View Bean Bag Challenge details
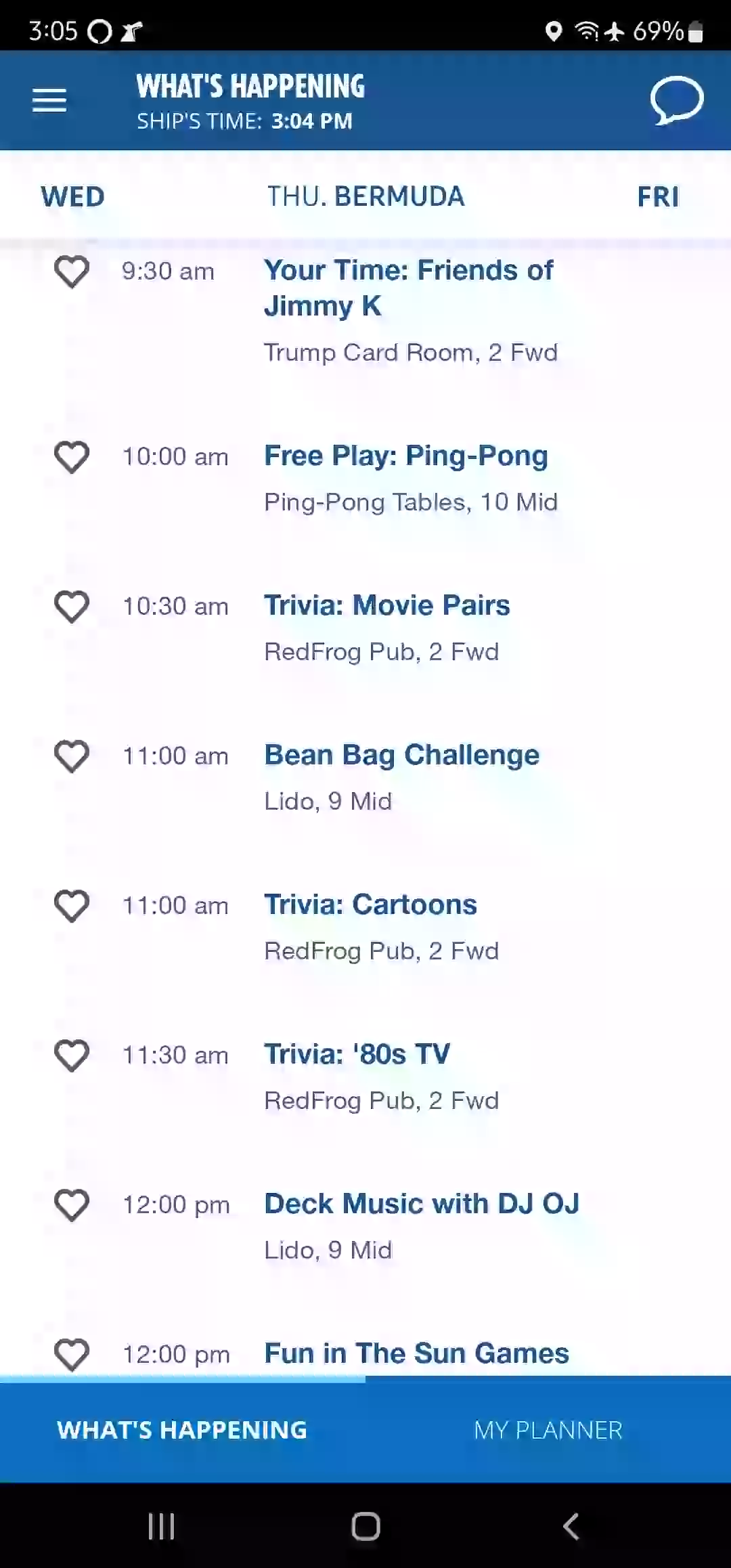 (x=402, y=756)
